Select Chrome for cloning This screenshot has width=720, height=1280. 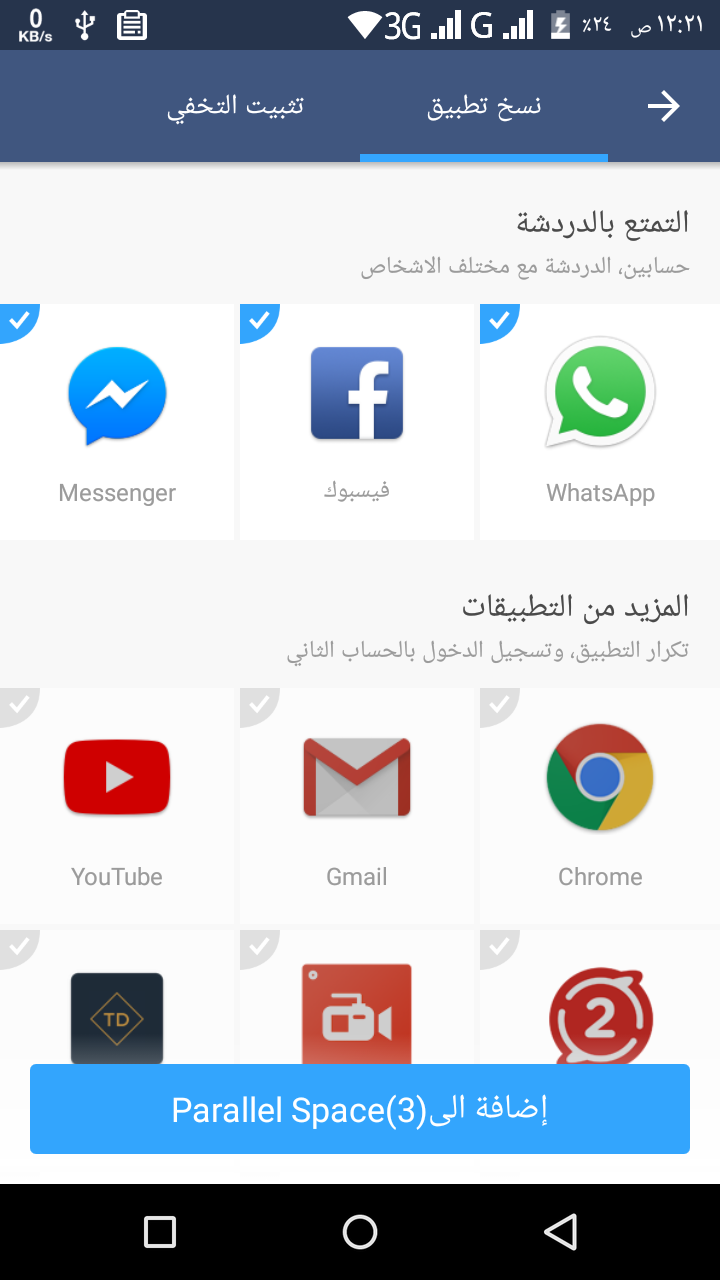[600, 803]
